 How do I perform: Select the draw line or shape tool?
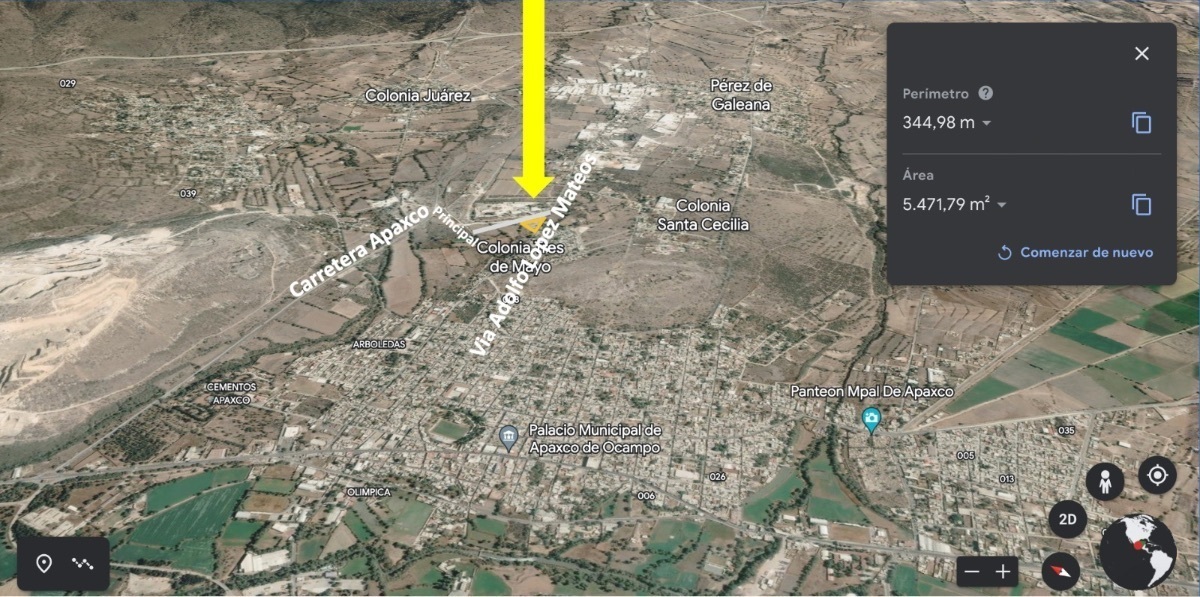(82, 564)
